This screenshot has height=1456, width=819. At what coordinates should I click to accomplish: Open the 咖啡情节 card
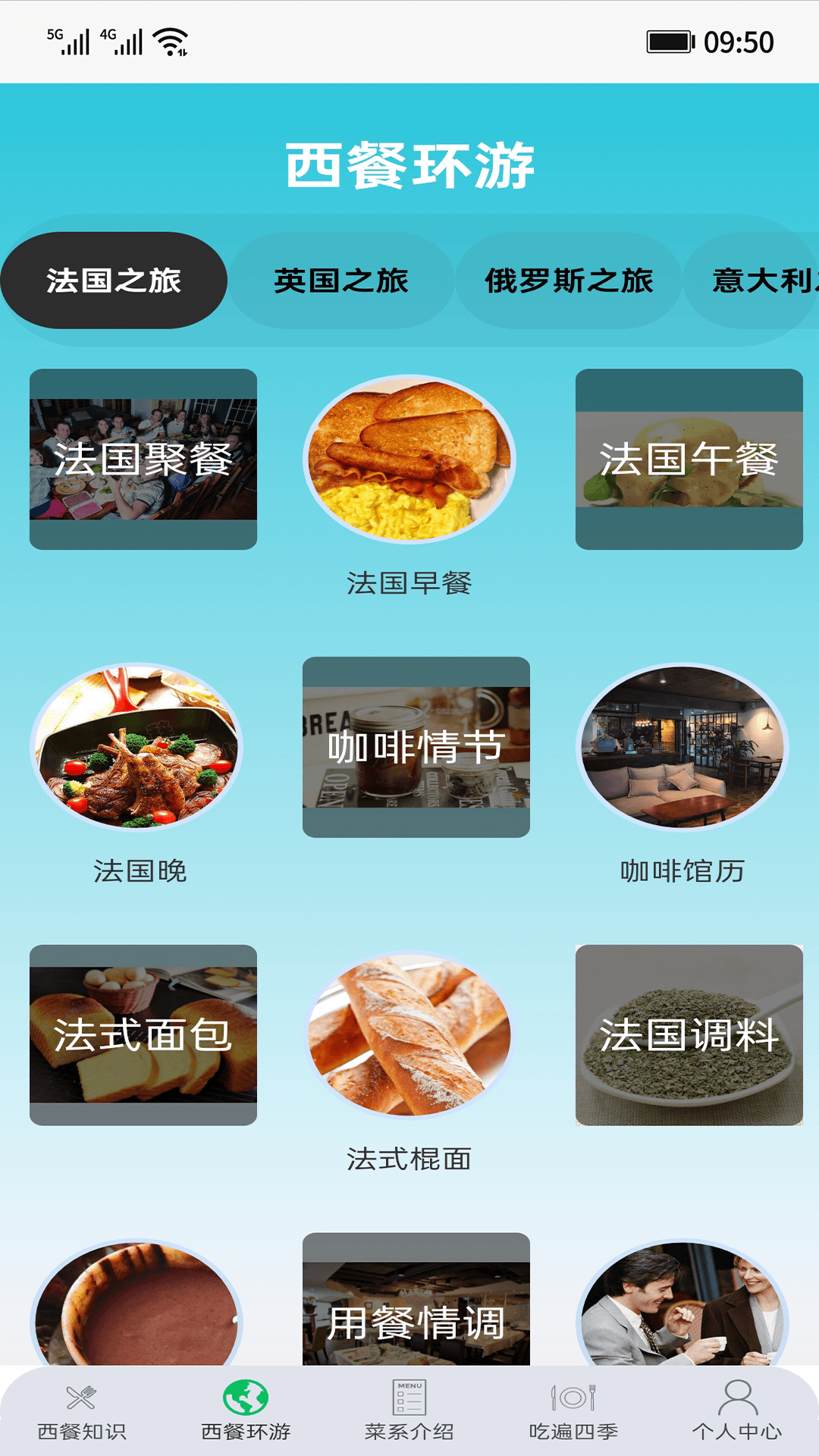[x=416, y=747]
